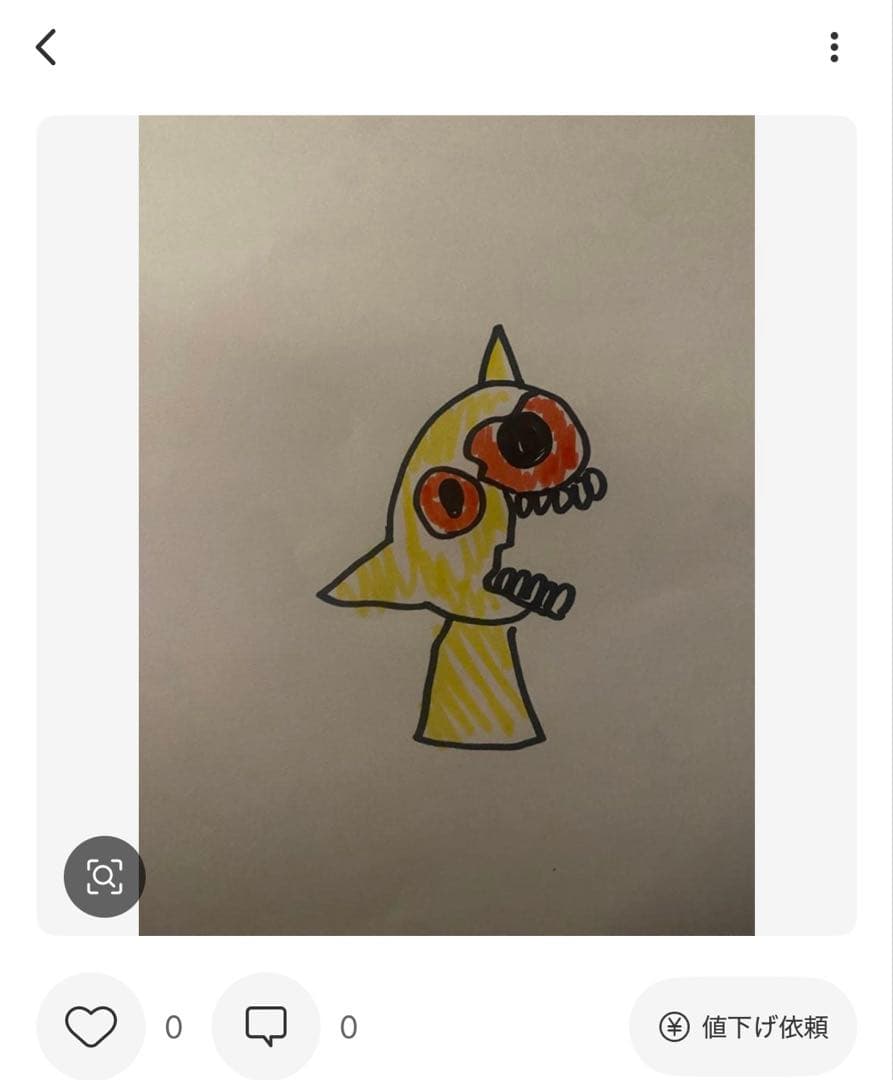Image resolution: width=893 pixels, height=1080 pixels.
Task: Reveal listing actions via the vertical dots
Action: click(833, 47)
